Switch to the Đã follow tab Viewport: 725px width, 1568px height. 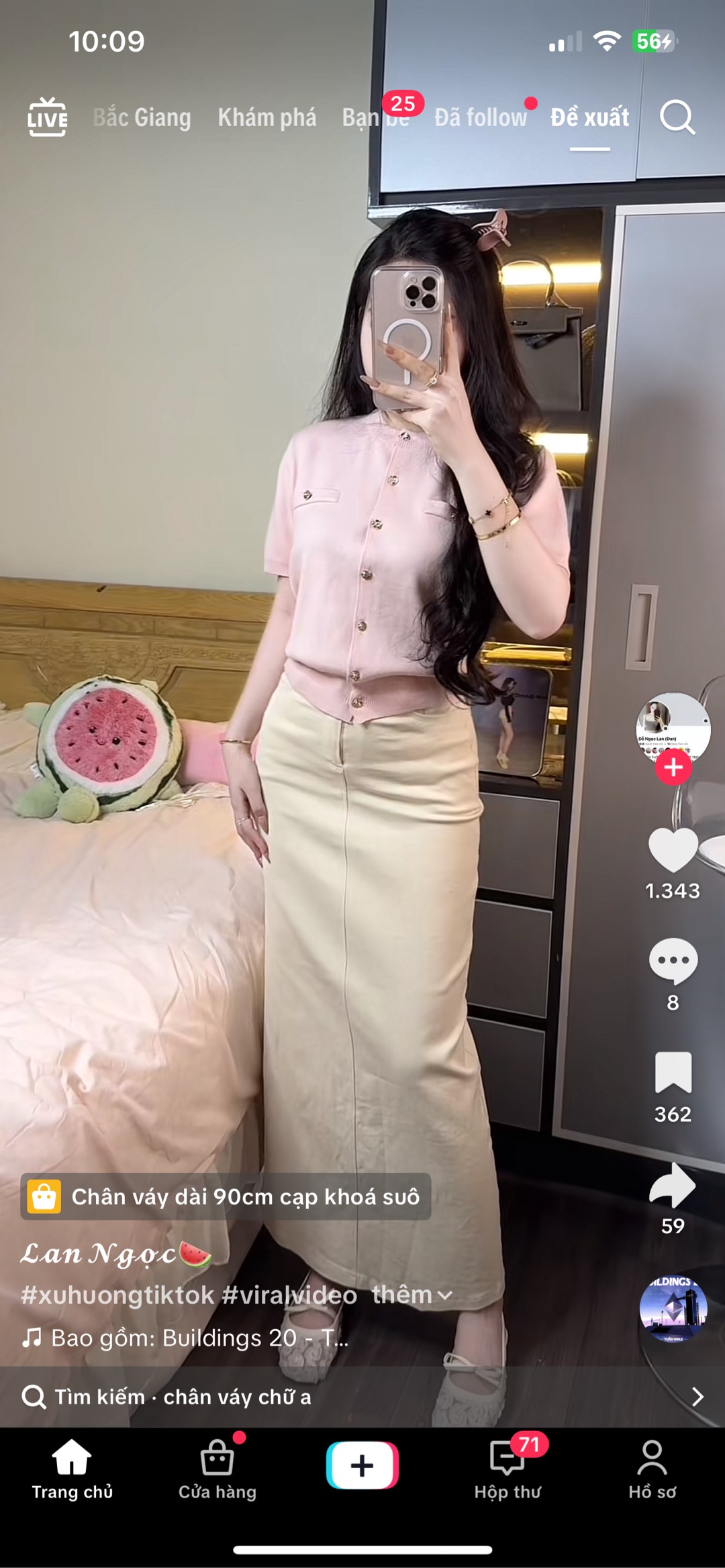click(x=481, y=118)
